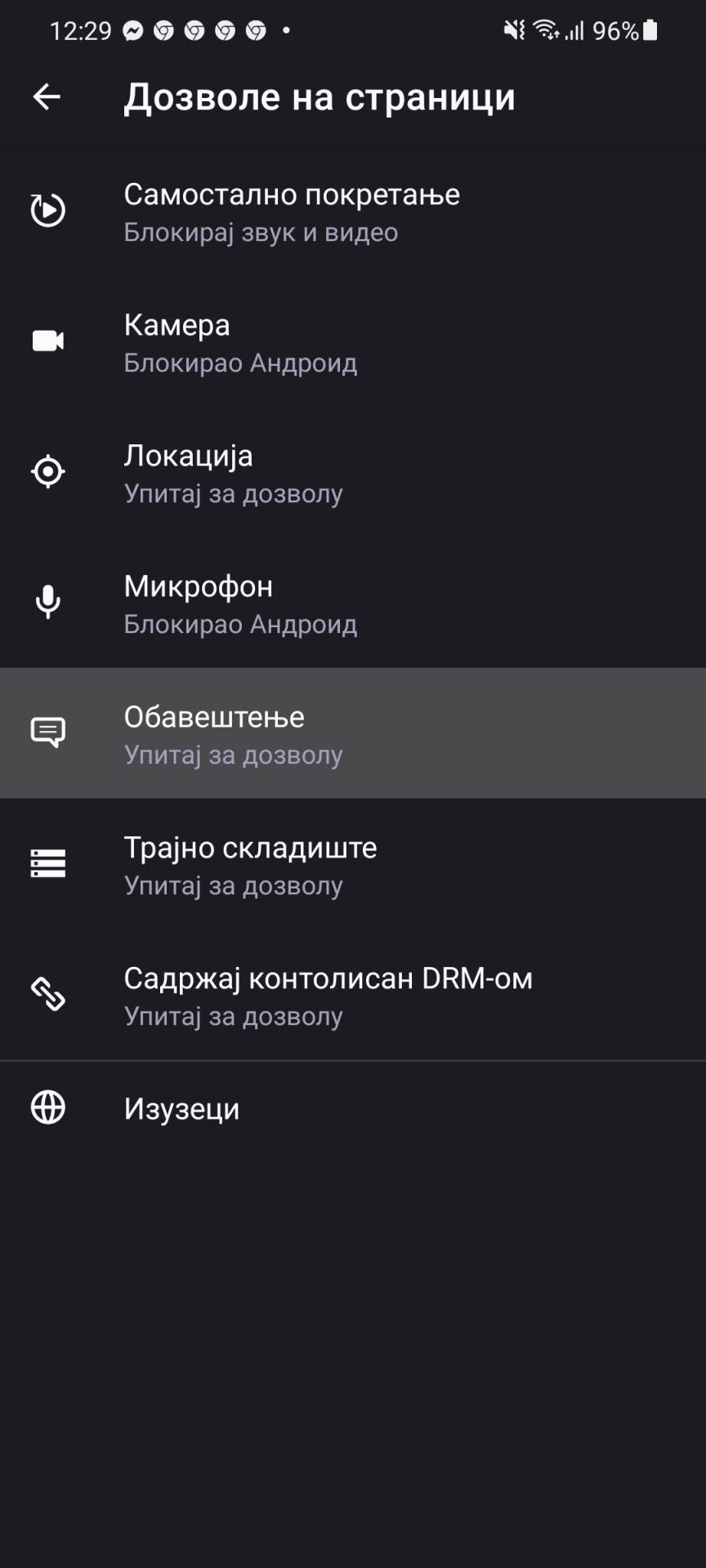This screenshot has width=706, height=1568.
Task: Click the location crosshair icon
Action: coord(47,471)
